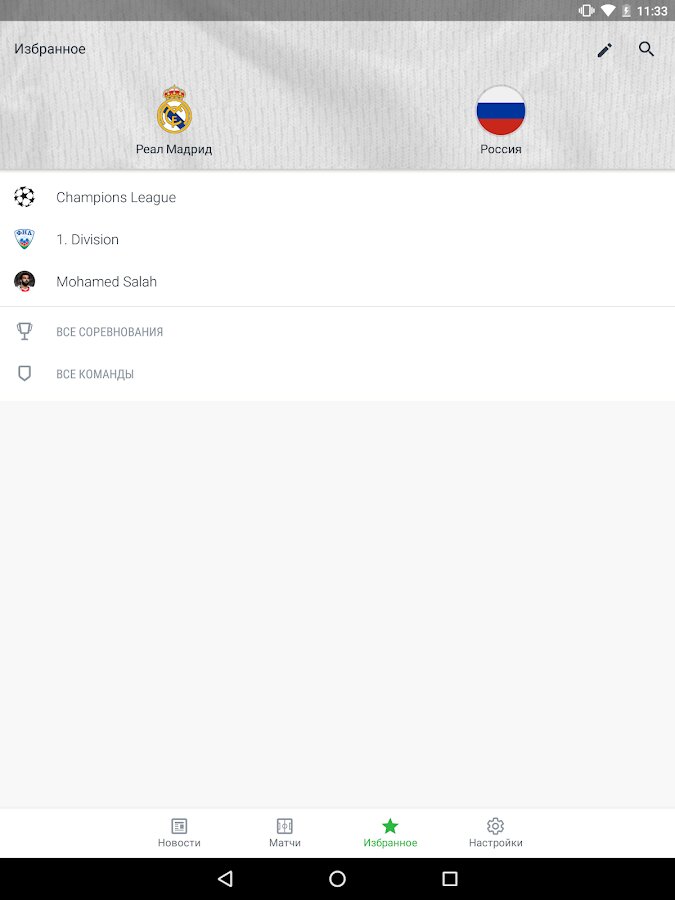This screenshot has width=675, height=900.
Task: Tap the system home button
Action: [337, 879]
